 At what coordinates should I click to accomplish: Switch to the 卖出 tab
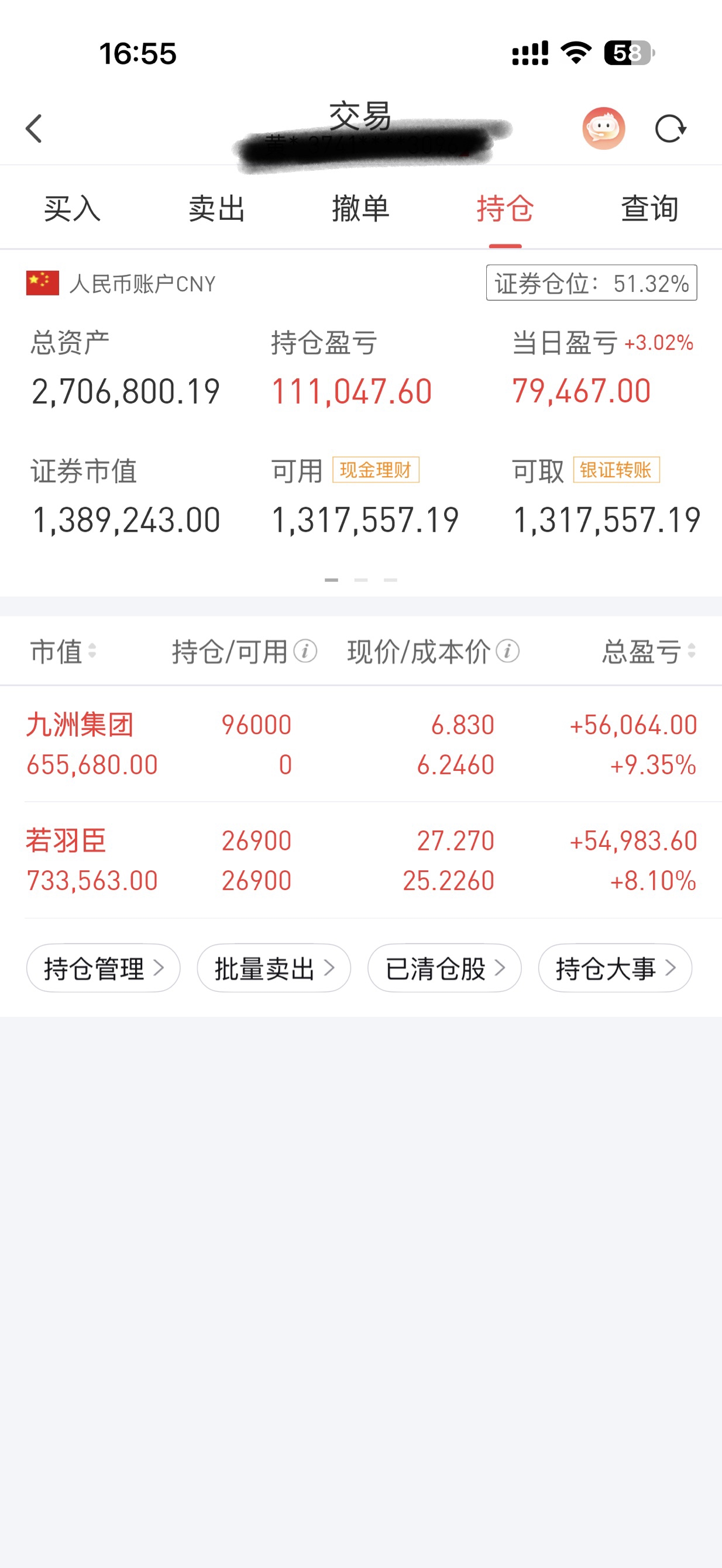click(x=216, y=209)
